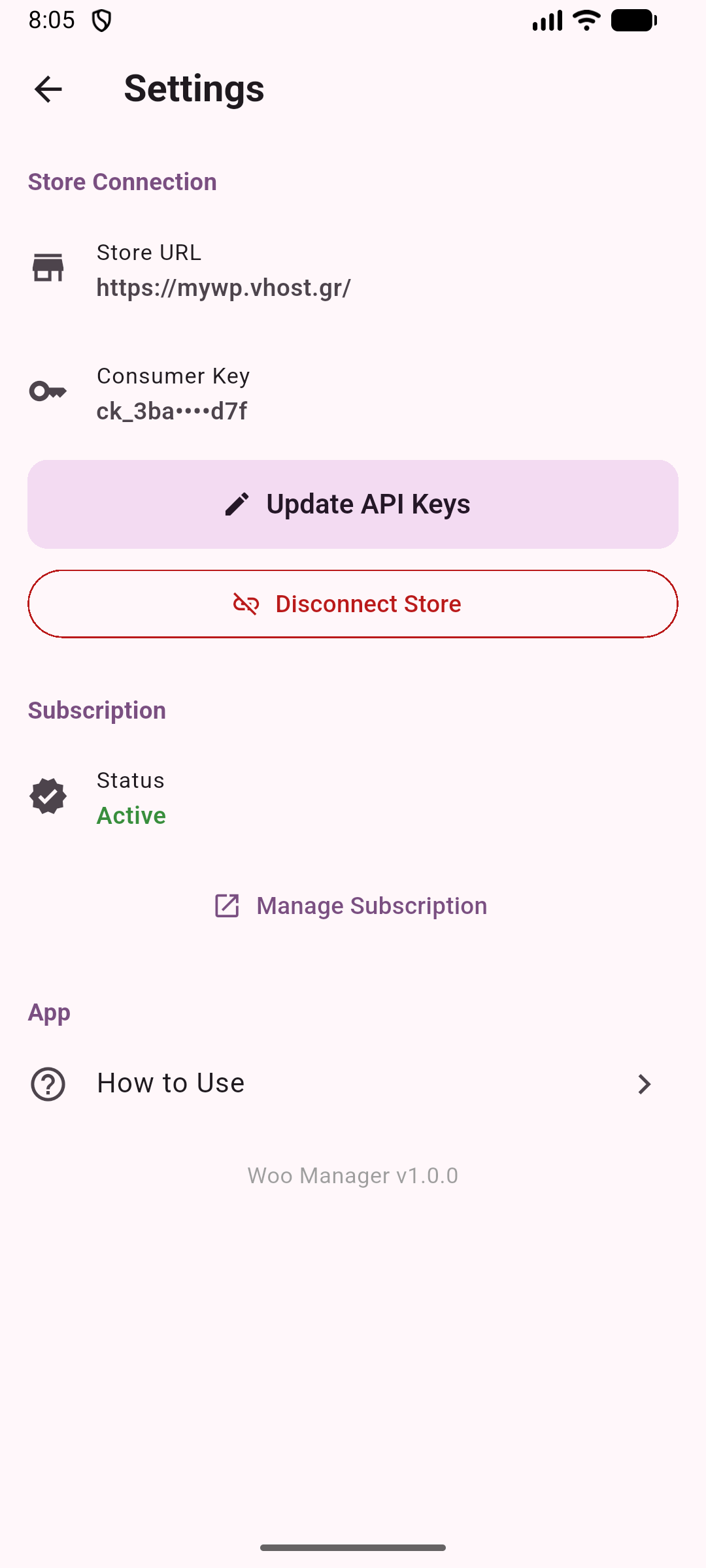Click the shield icon in the status bar
Viewport: 706px width, 1568px height.
point(101,20)
